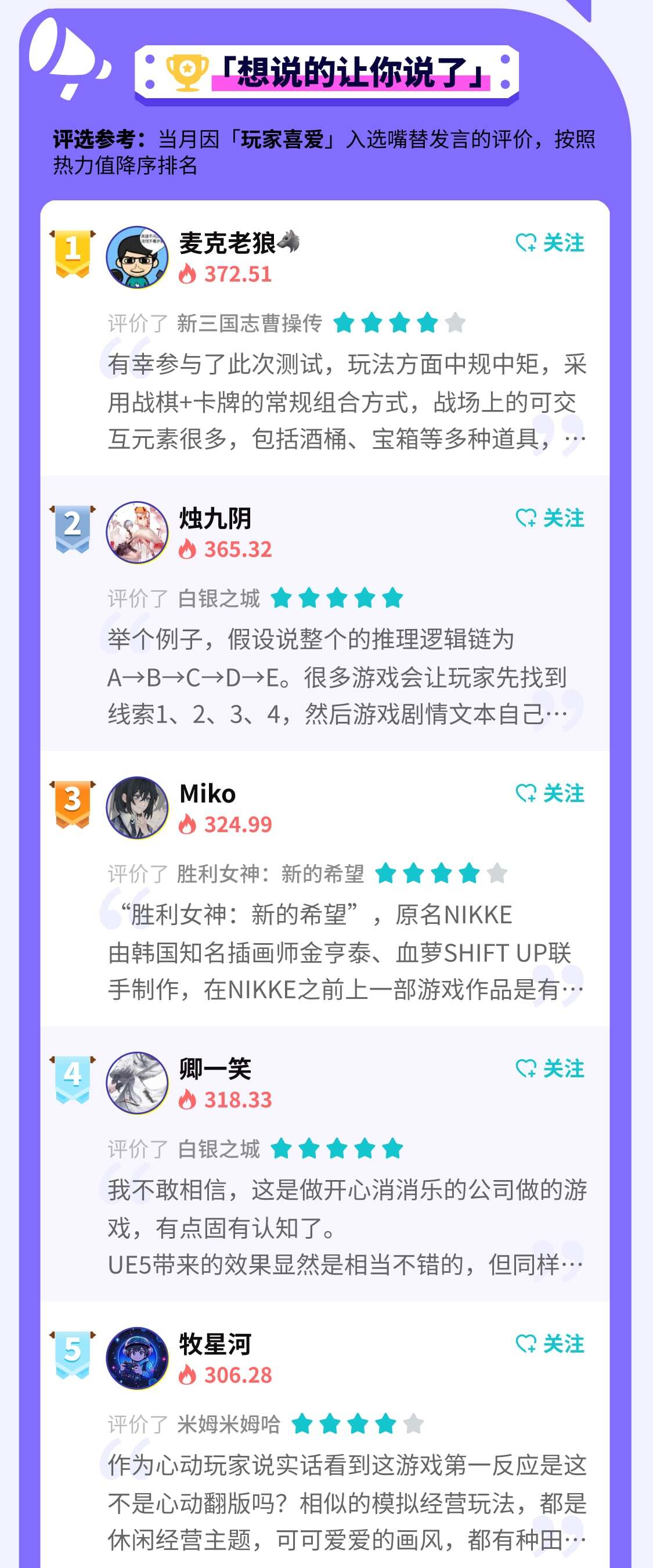
Task: Read 麦克老狼's full review text
Action: pos(347,402)
